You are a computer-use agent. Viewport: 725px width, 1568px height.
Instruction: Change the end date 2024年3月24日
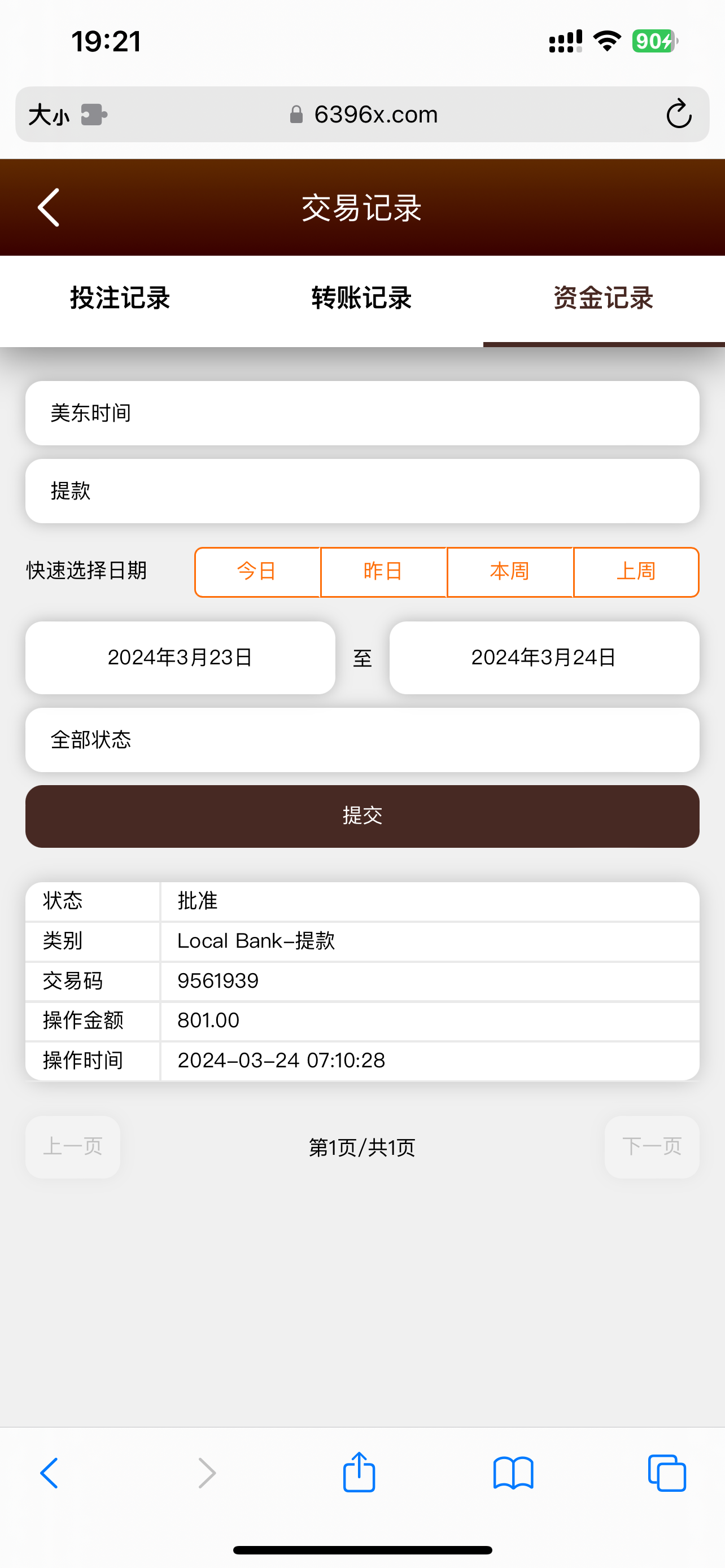tap(544, 658)
